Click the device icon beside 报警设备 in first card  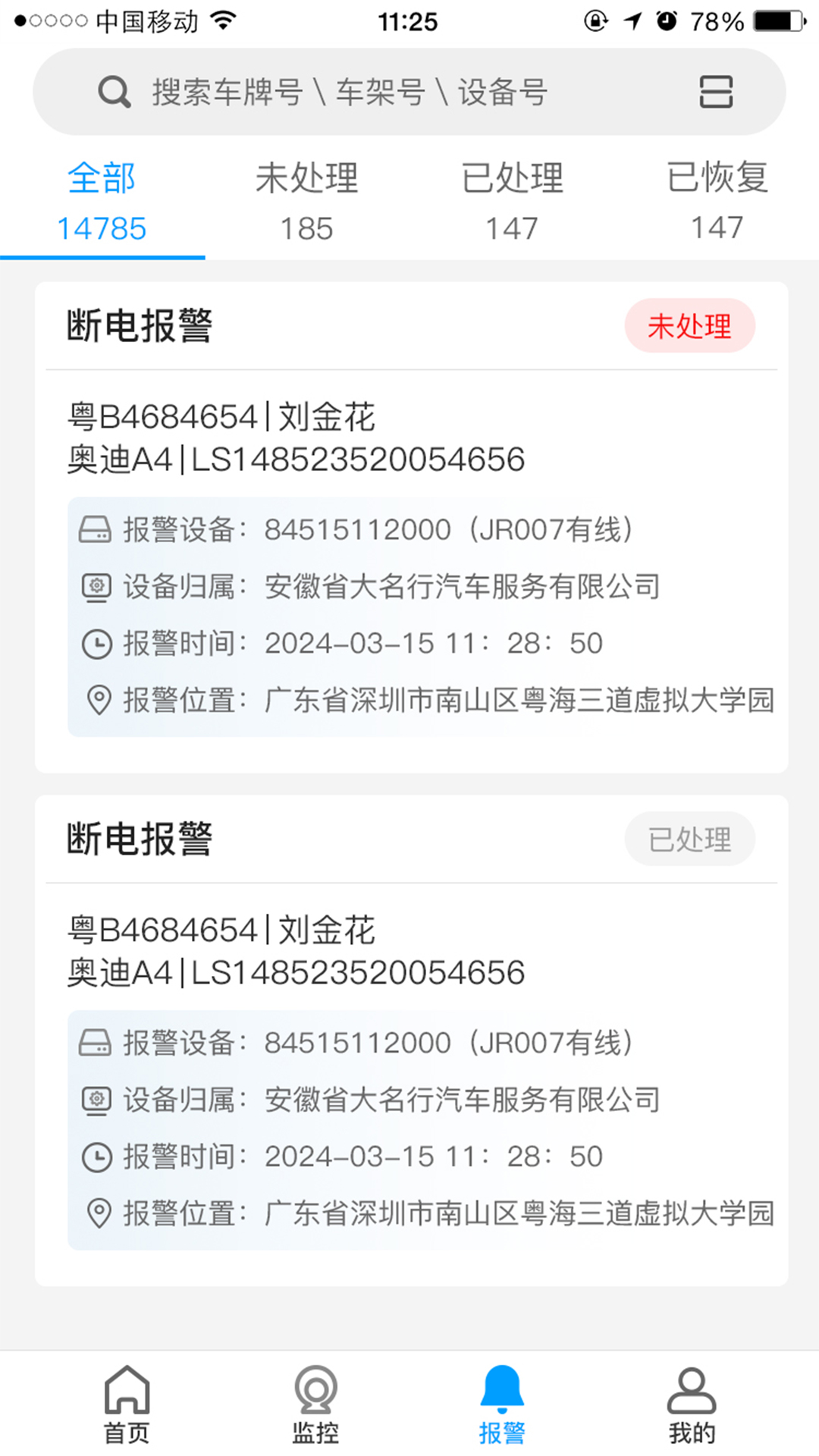pos(96,529)
